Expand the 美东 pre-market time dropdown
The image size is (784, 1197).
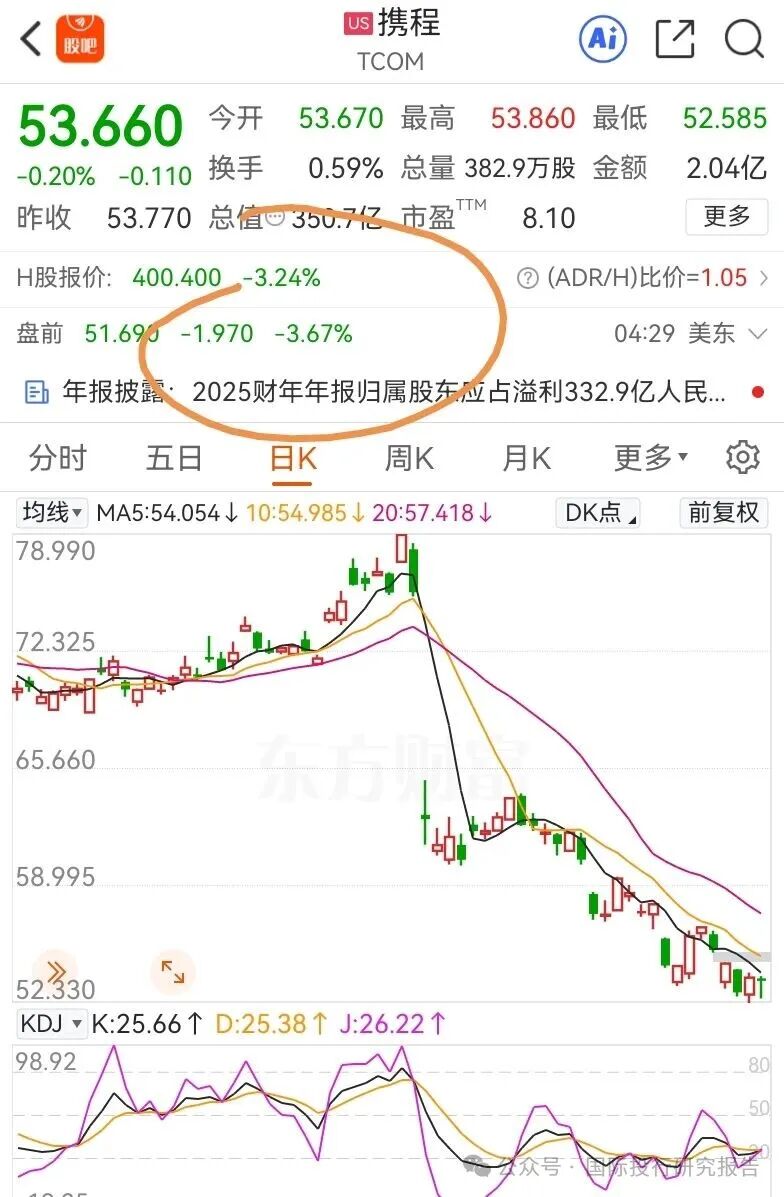click(756, 333)
